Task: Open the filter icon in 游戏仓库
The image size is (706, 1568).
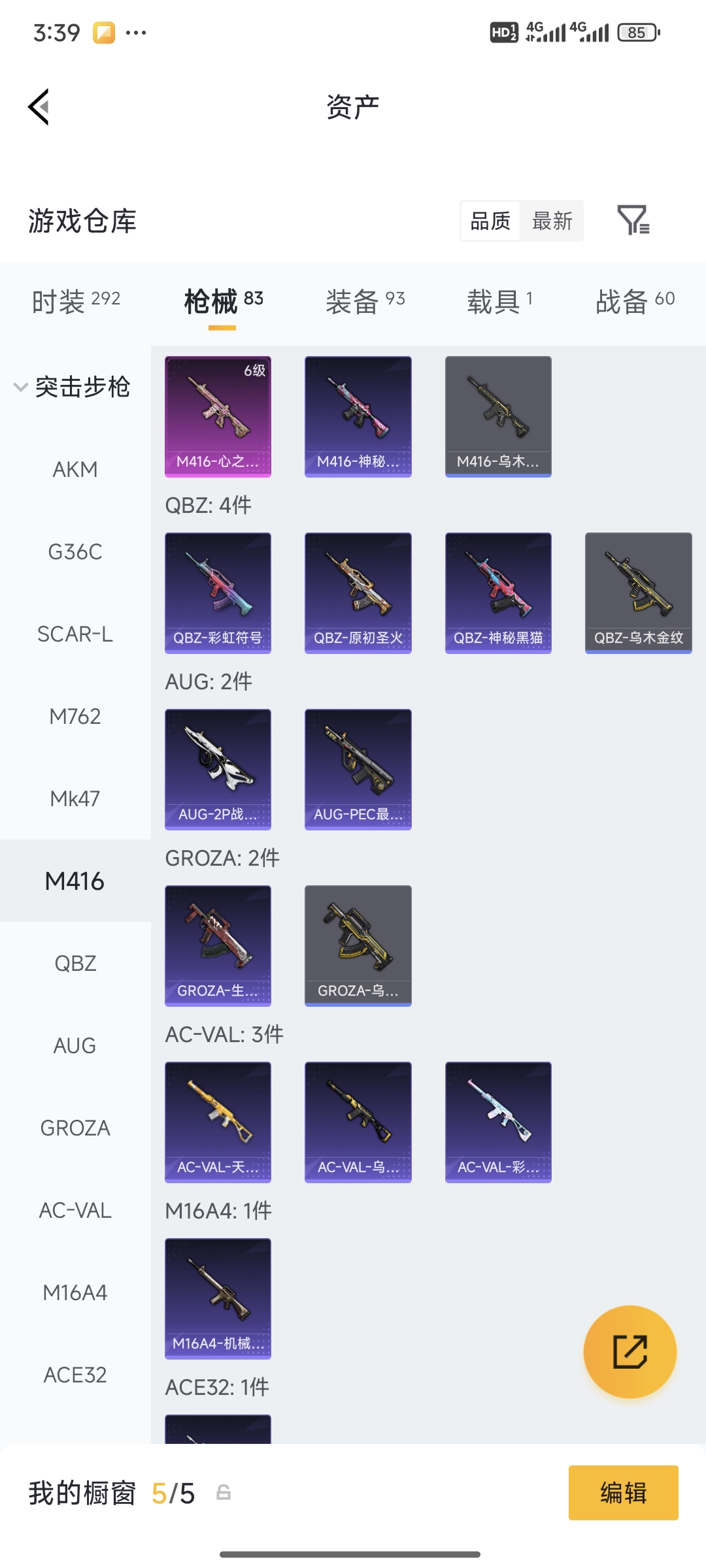Action: tap(633, 220)
